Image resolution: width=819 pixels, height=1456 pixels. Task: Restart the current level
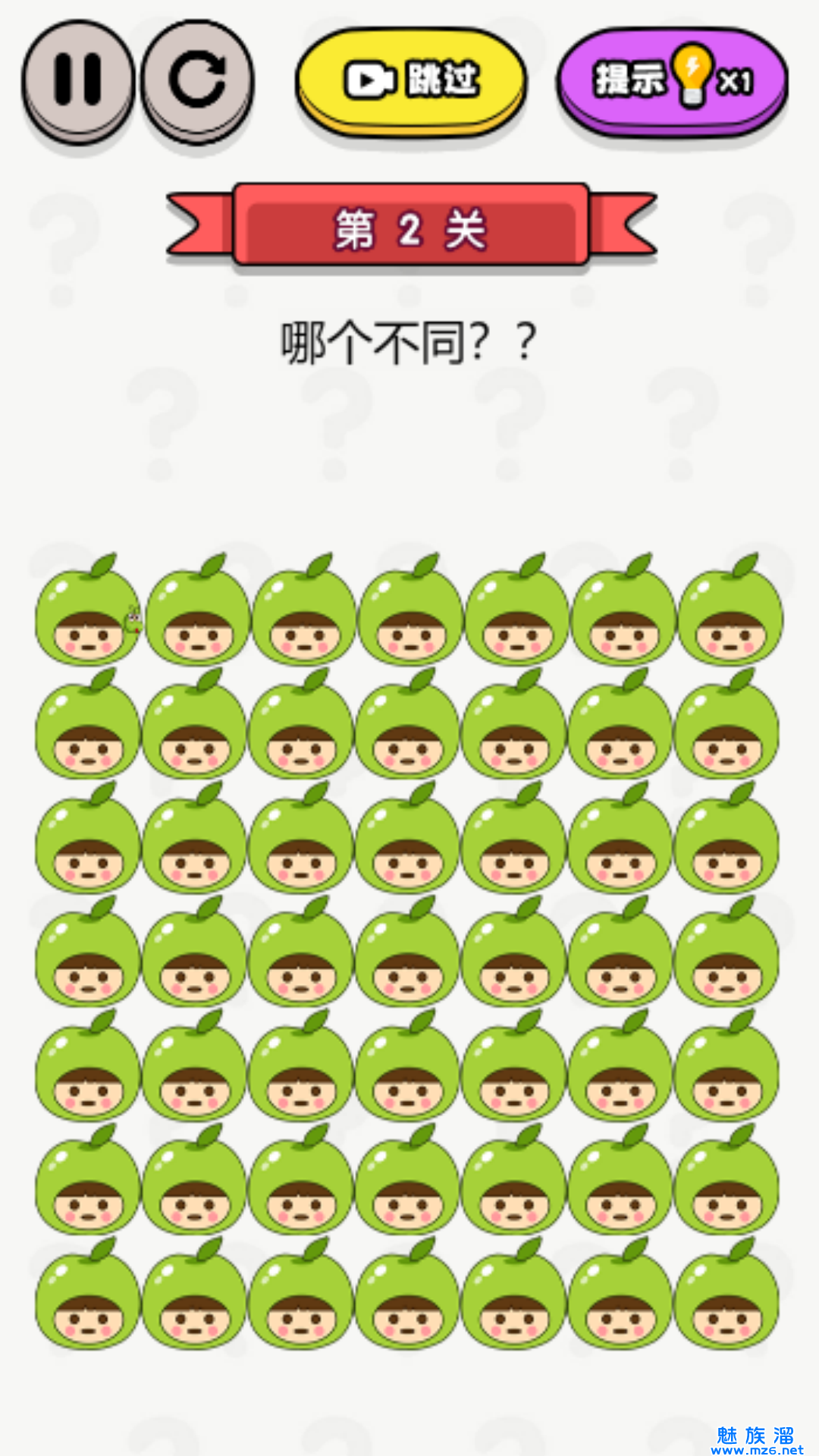coord(198,80)
